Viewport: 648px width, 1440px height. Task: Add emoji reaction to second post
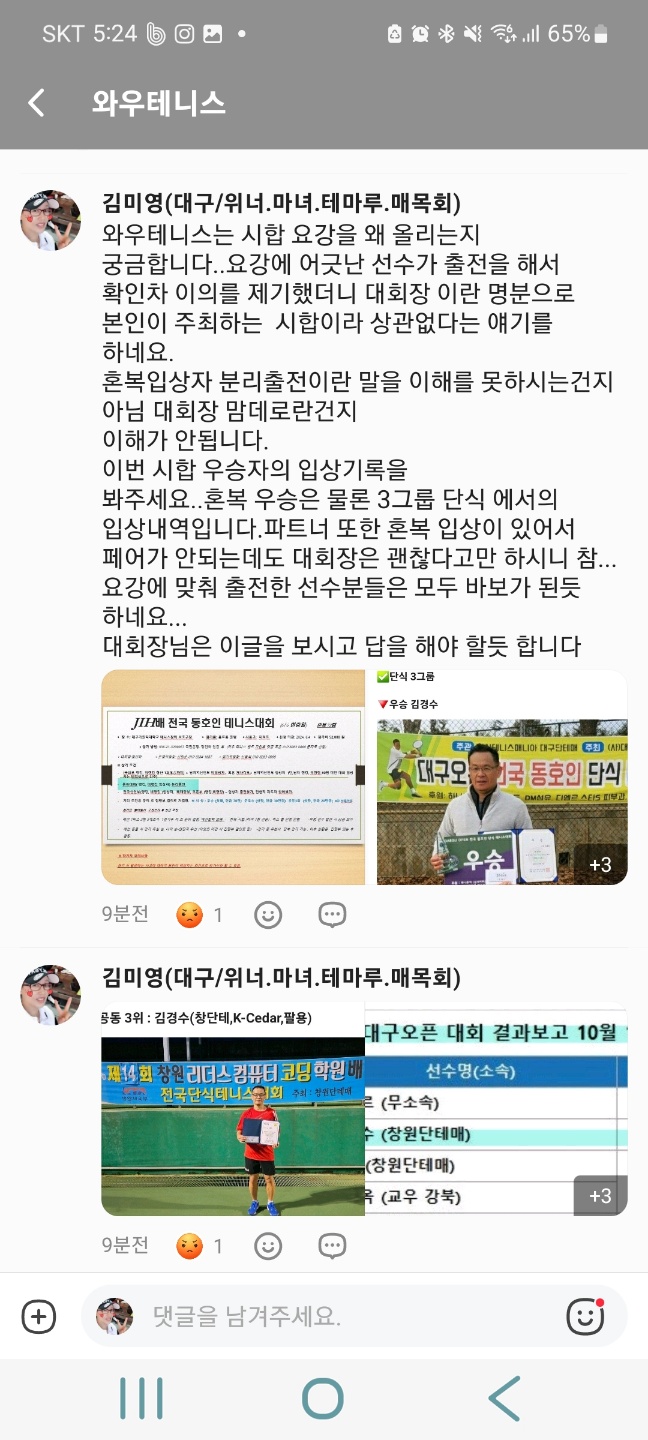pyautogui.click(x=268, y=1245)
